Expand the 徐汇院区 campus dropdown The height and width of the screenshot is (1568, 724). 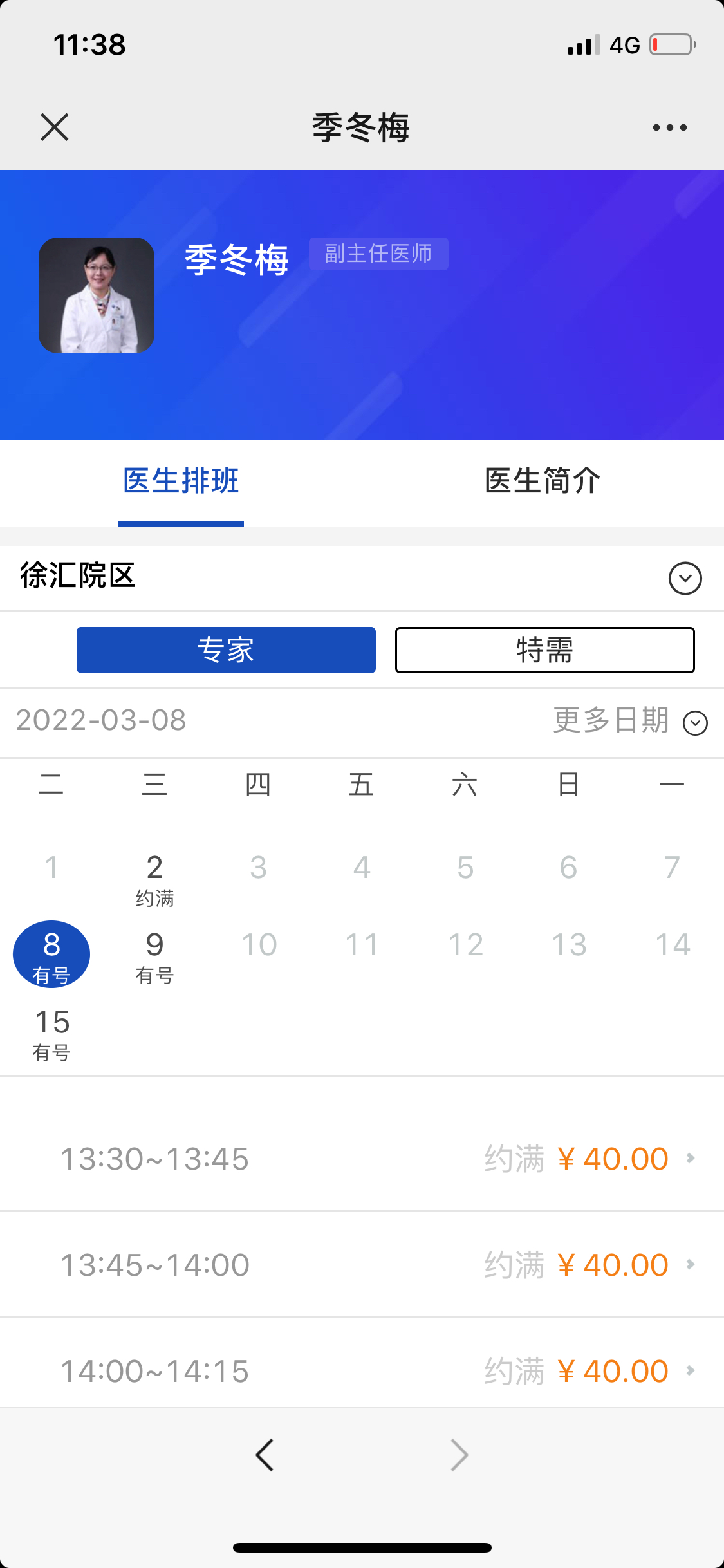coord(685,578)
